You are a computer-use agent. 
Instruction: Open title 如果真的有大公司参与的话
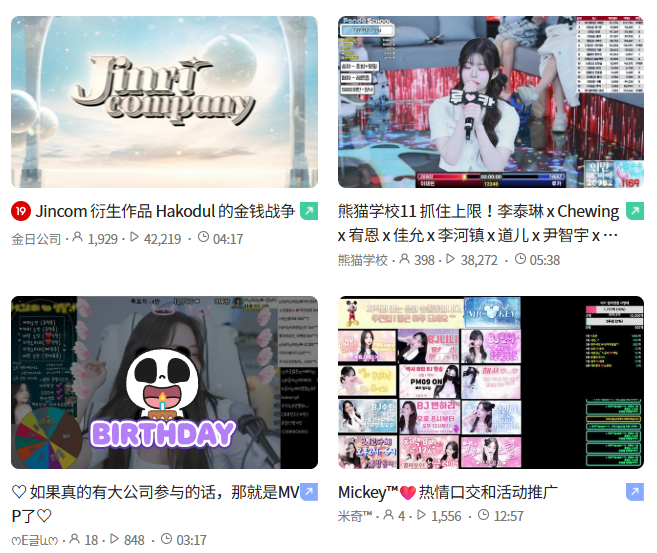pos(150,492)
